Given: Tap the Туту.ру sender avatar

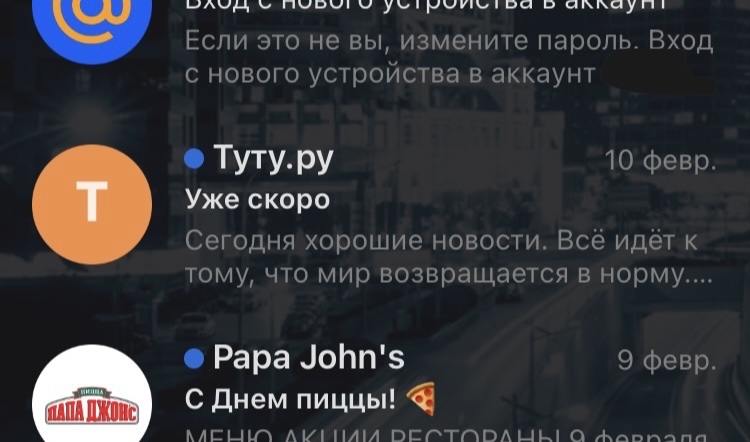Looking at the screenshot, I should [92, 203].
